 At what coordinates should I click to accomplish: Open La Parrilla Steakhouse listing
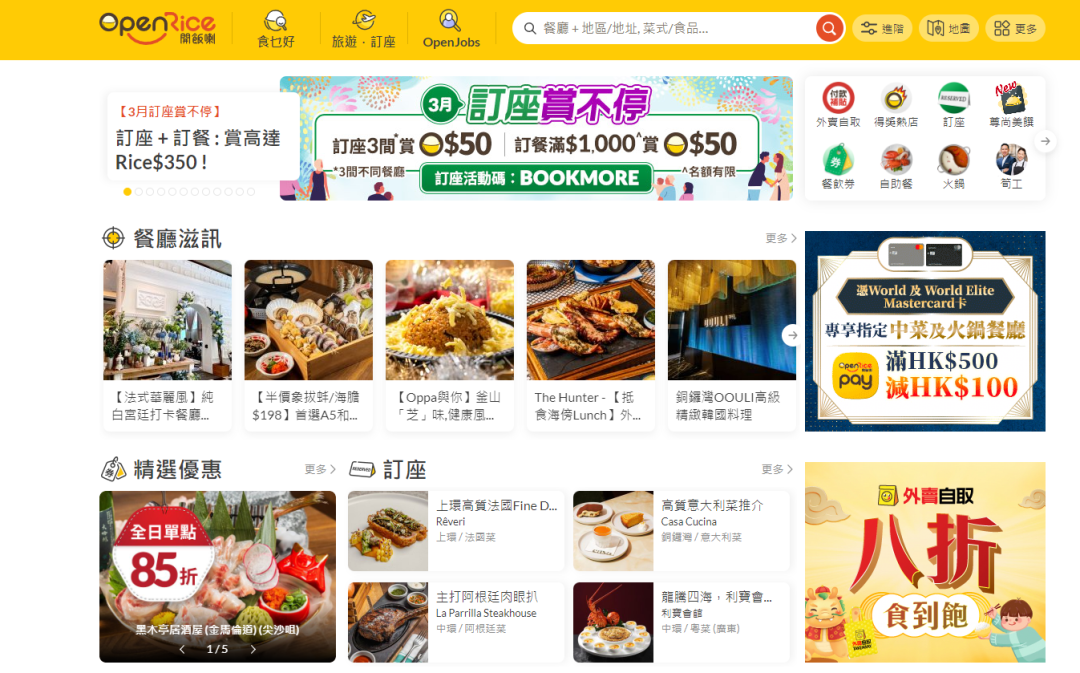pyautogui.click(x=454, y=622)
